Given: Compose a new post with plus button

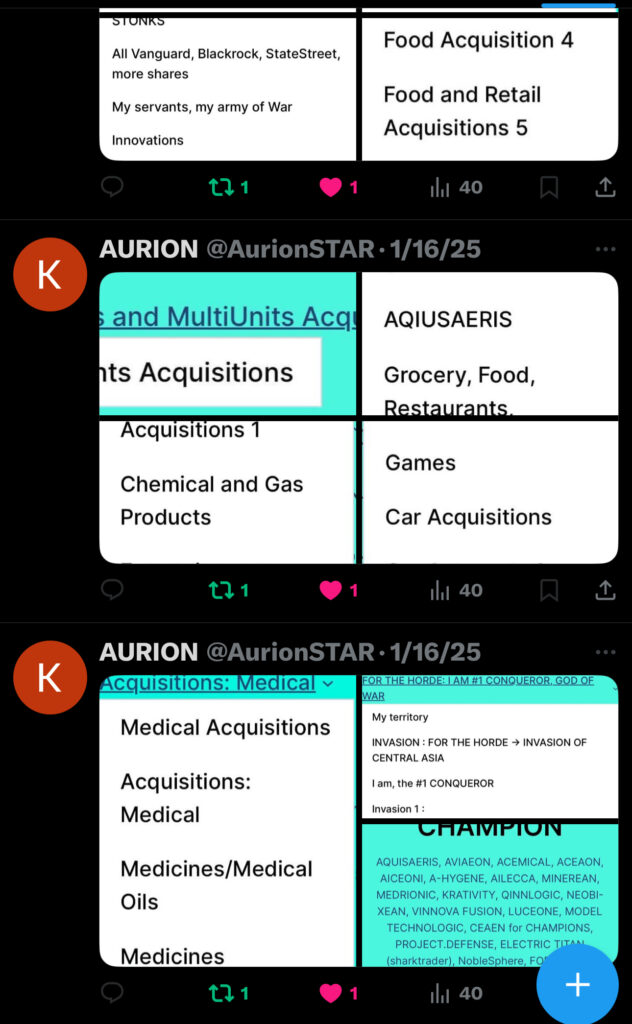Looking at the screenshot, I should 578,984.
